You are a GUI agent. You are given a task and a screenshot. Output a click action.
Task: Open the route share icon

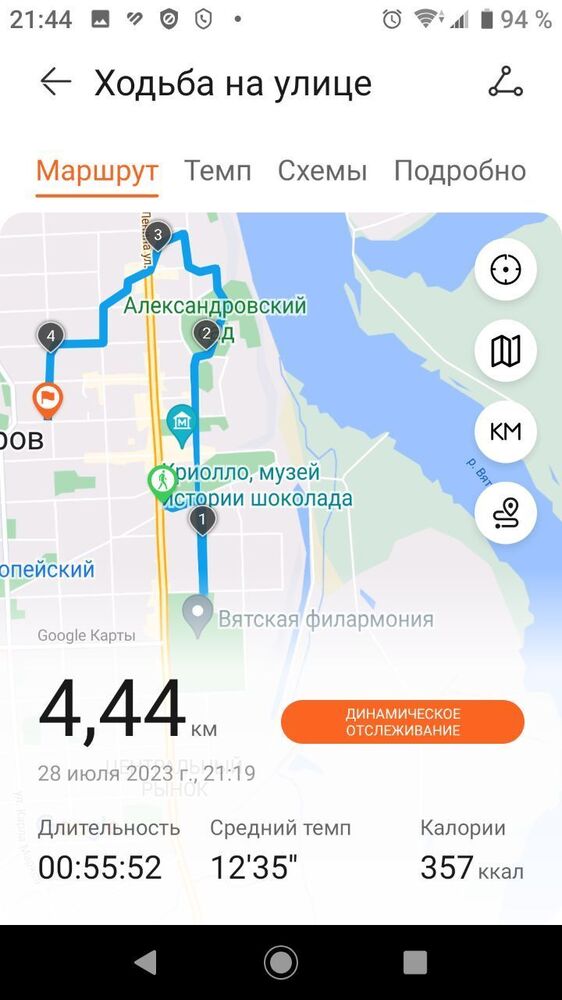505,82
